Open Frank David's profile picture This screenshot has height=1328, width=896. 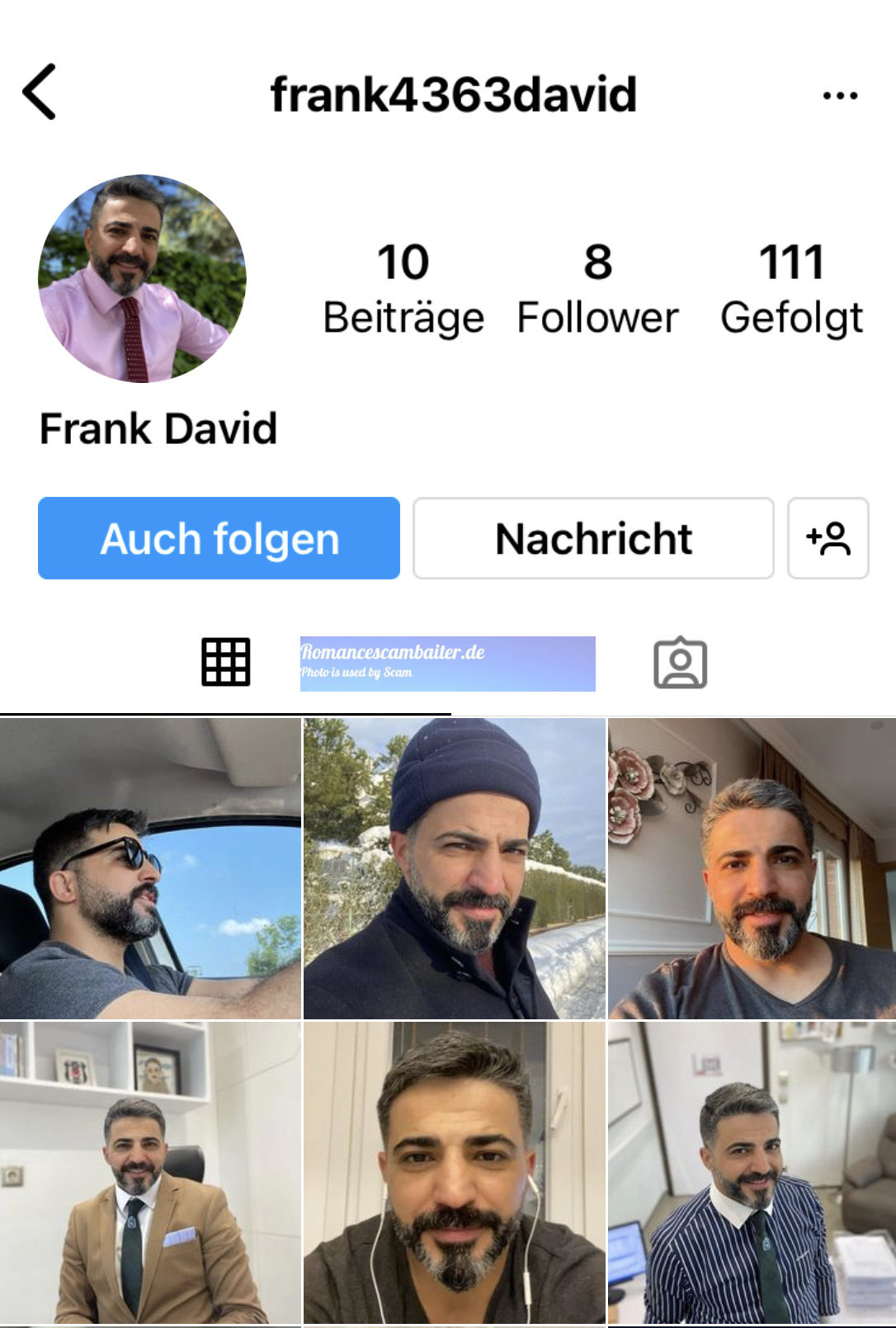142,278
